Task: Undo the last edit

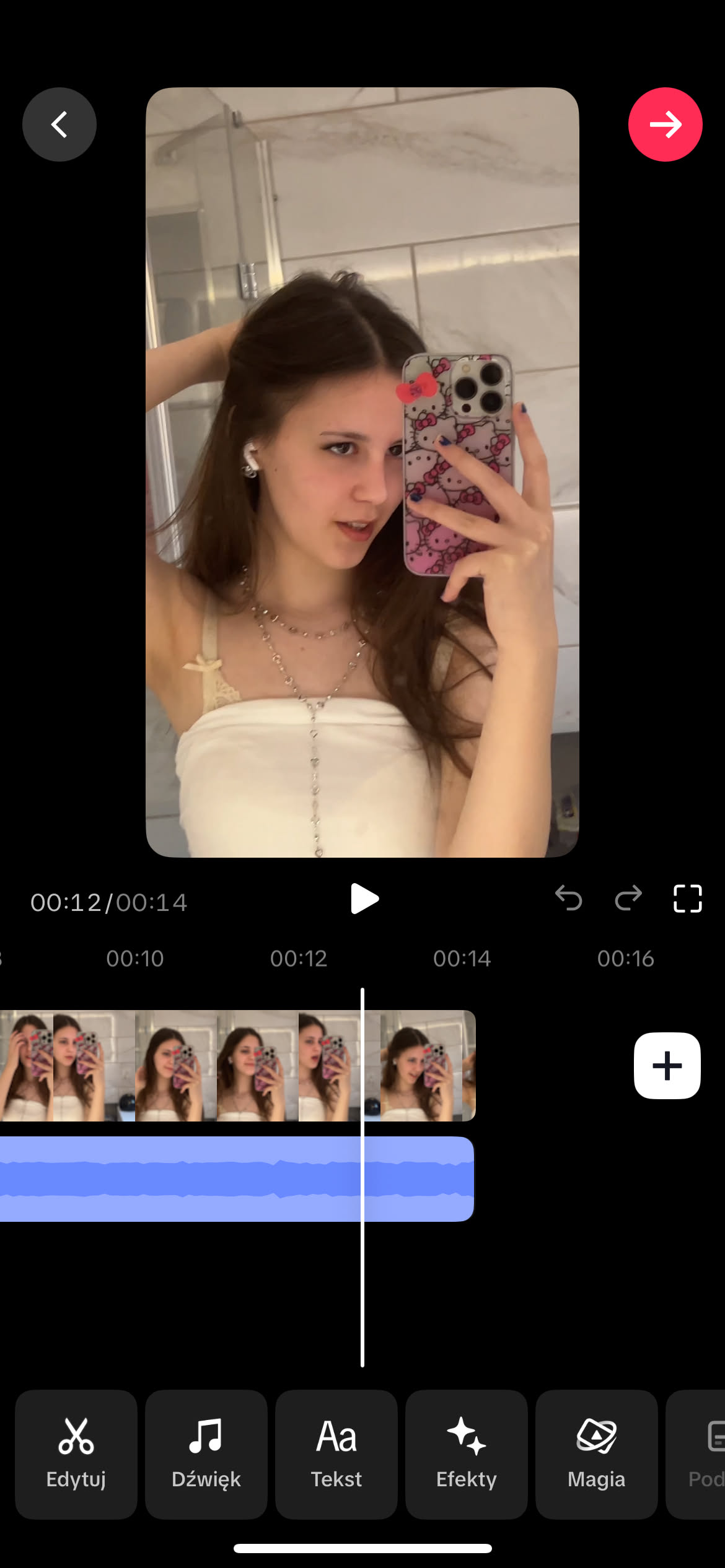Action: tap(568, 898)
